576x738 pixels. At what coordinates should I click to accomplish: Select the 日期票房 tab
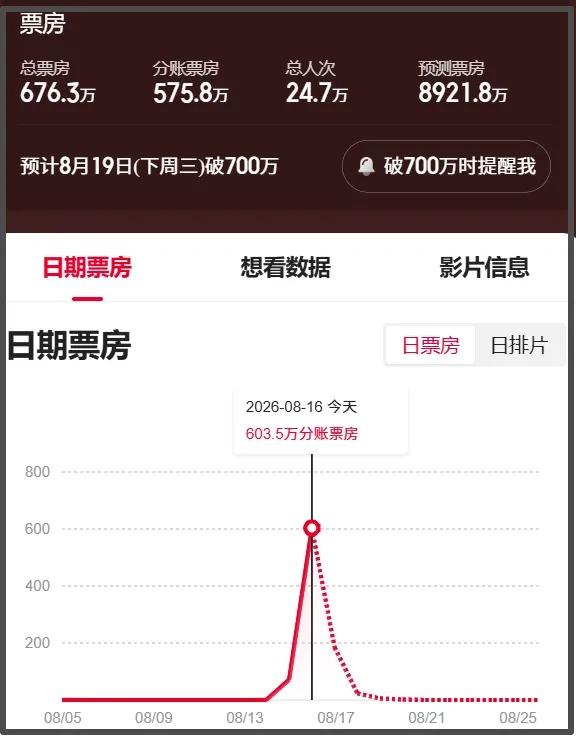point(87,267)
